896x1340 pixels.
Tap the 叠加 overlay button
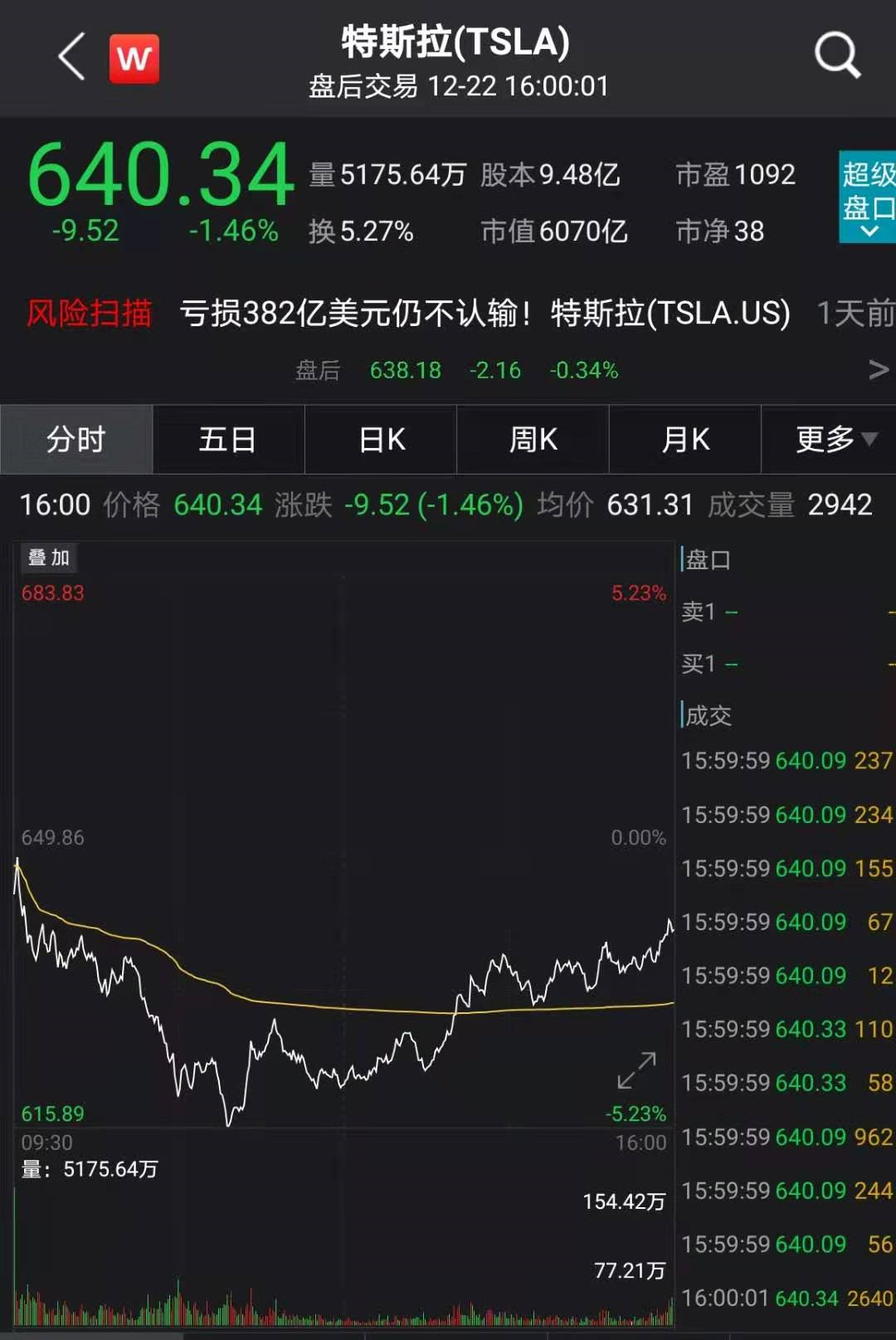[x=49, y=558]
